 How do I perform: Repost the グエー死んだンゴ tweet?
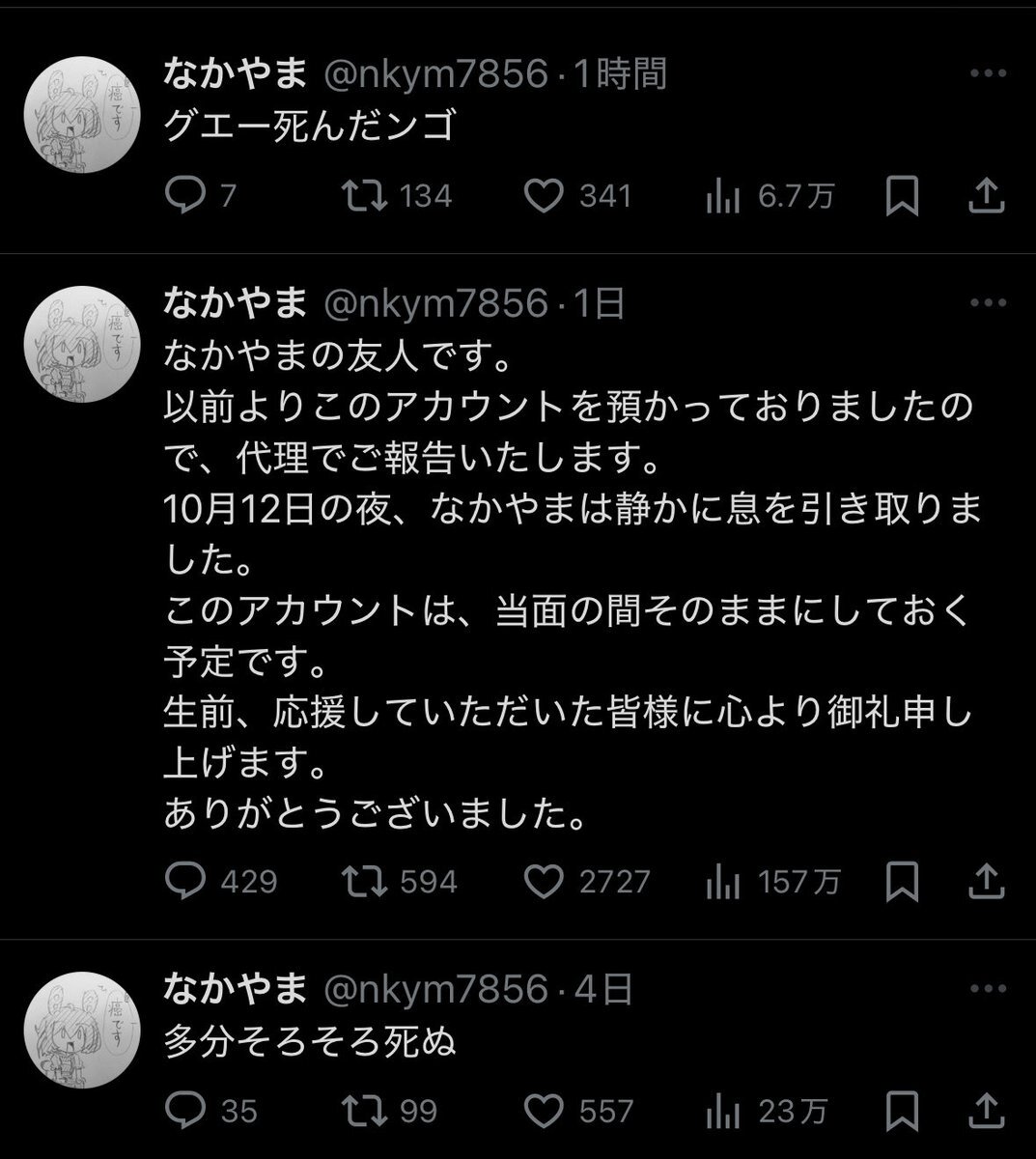coord(368,197)
